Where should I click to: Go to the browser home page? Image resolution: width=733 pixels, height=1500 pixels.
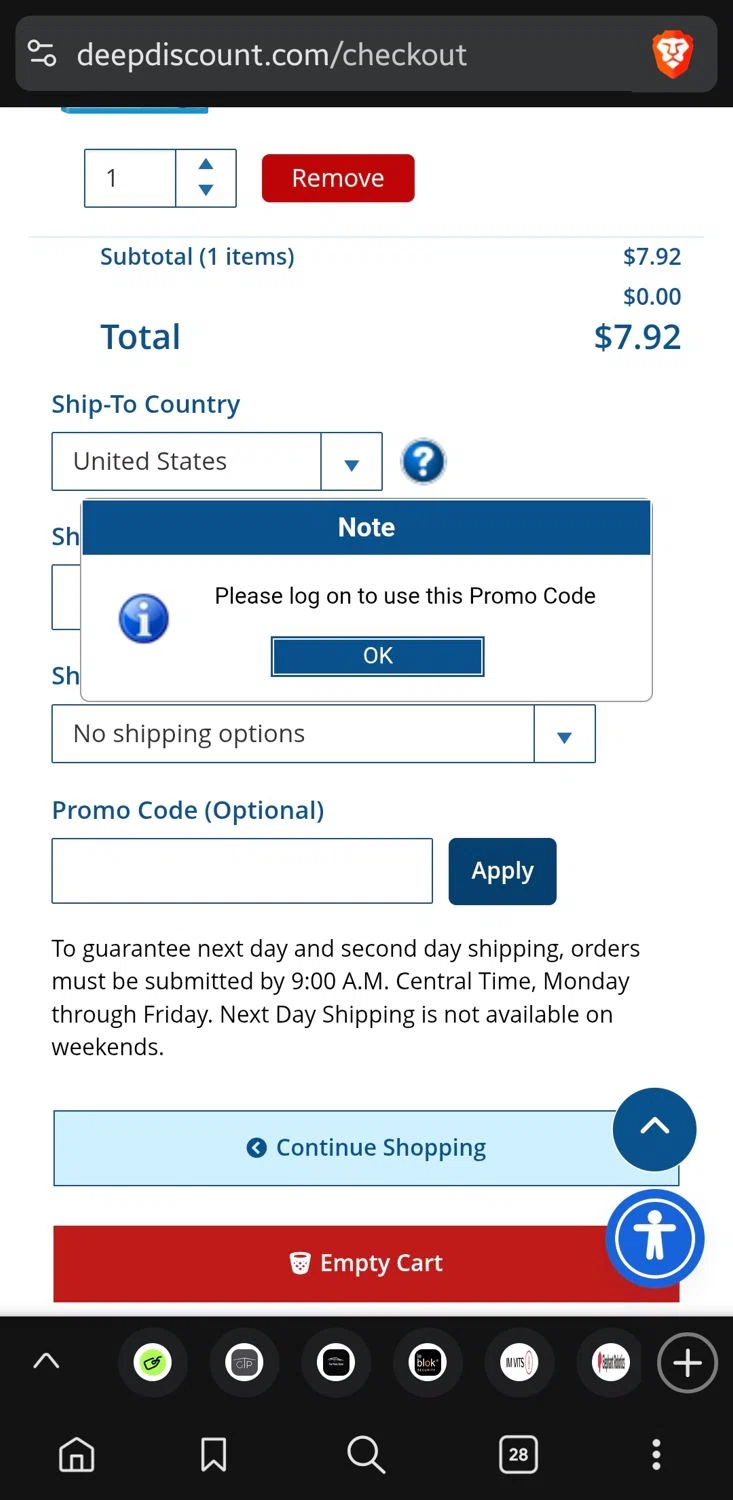[77, 1455]
